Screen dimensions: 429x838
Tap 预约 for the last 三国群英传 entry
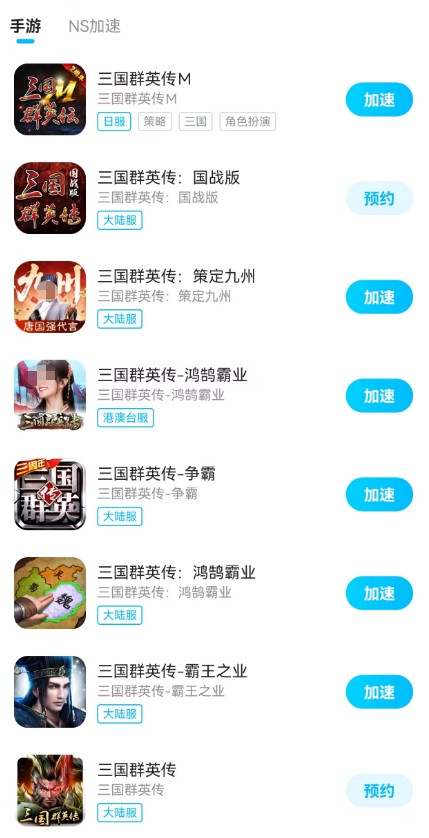point(379,791)
